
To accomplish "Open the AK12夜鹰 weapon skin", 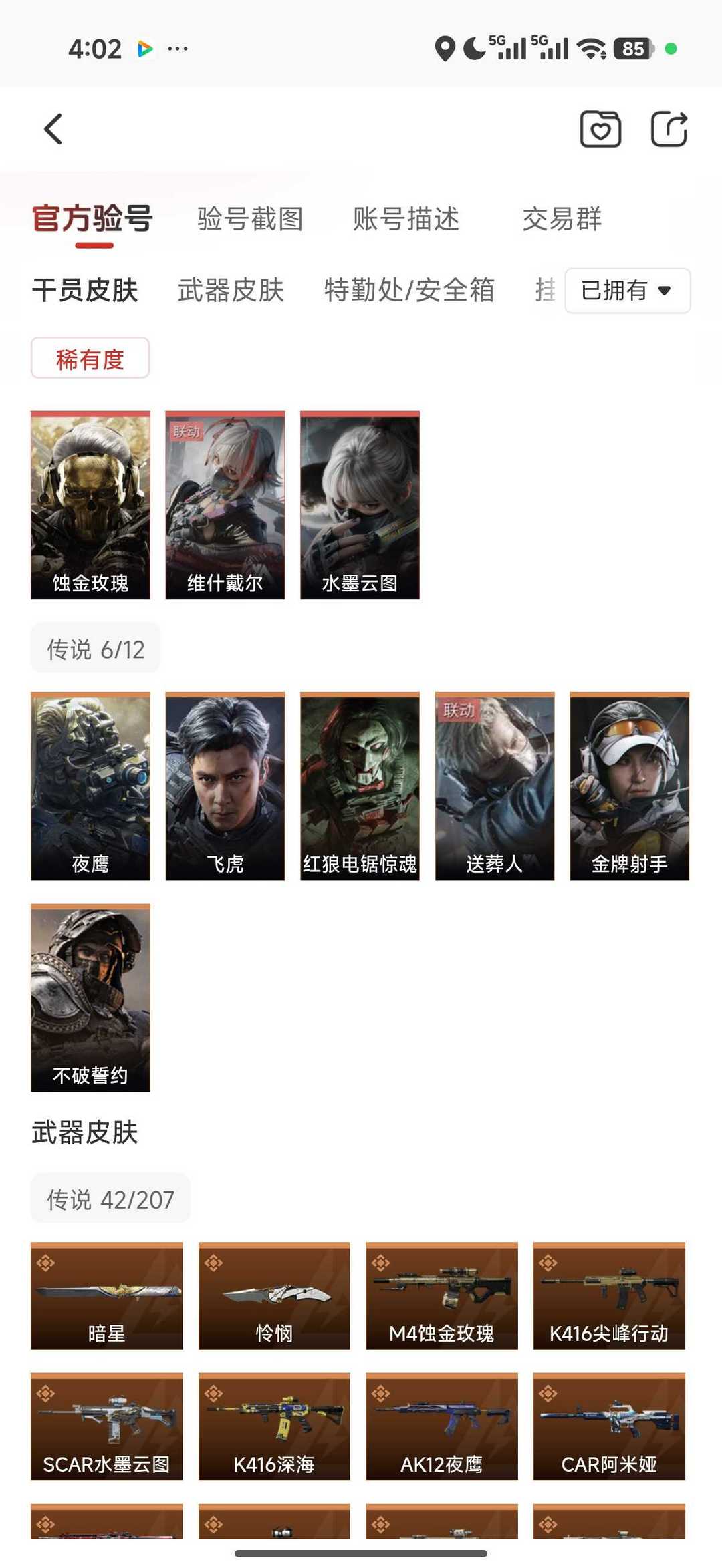I will 441,1426.
